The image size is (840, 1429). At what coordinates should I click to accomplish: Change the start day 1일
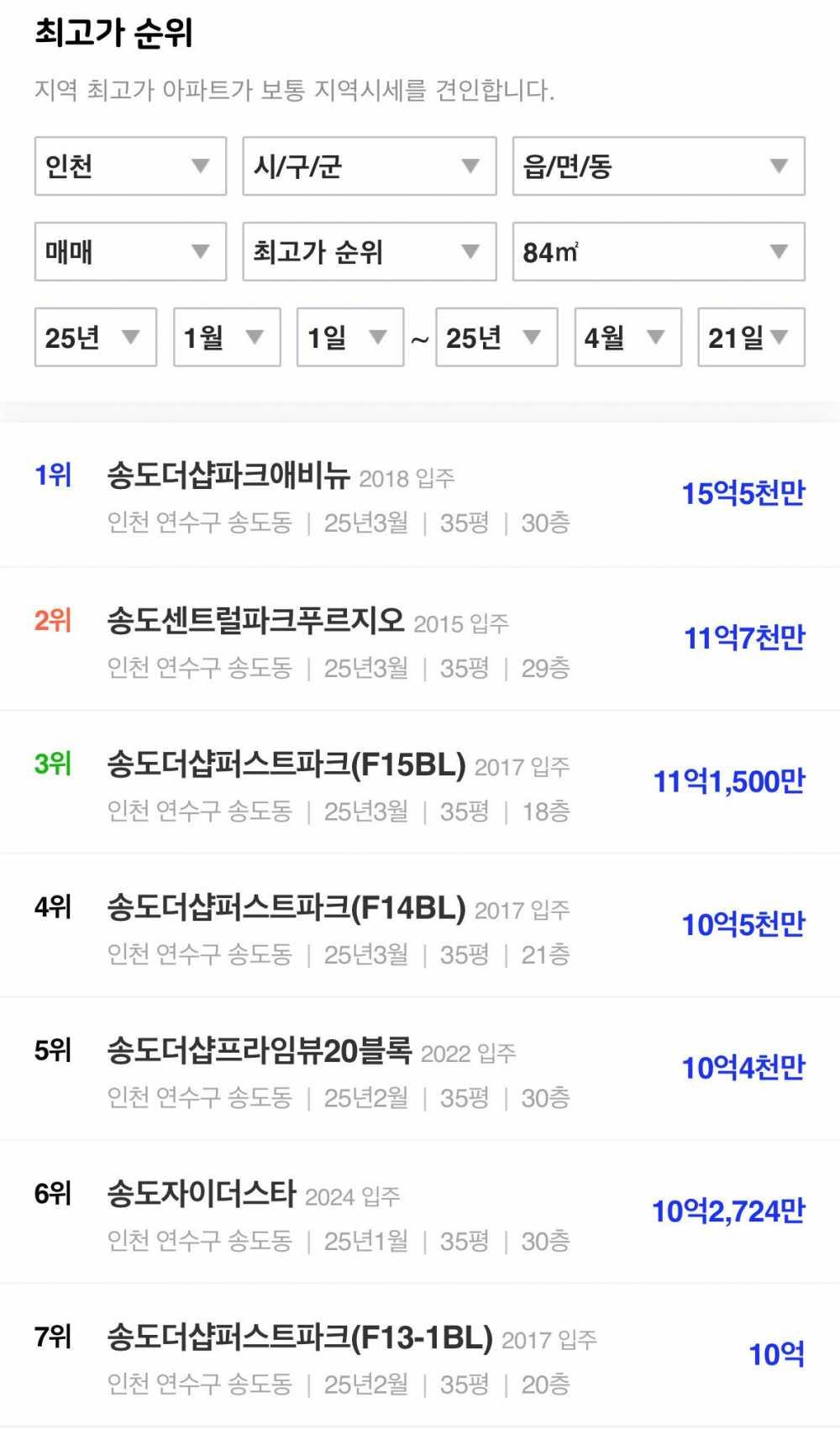[349, 338]
